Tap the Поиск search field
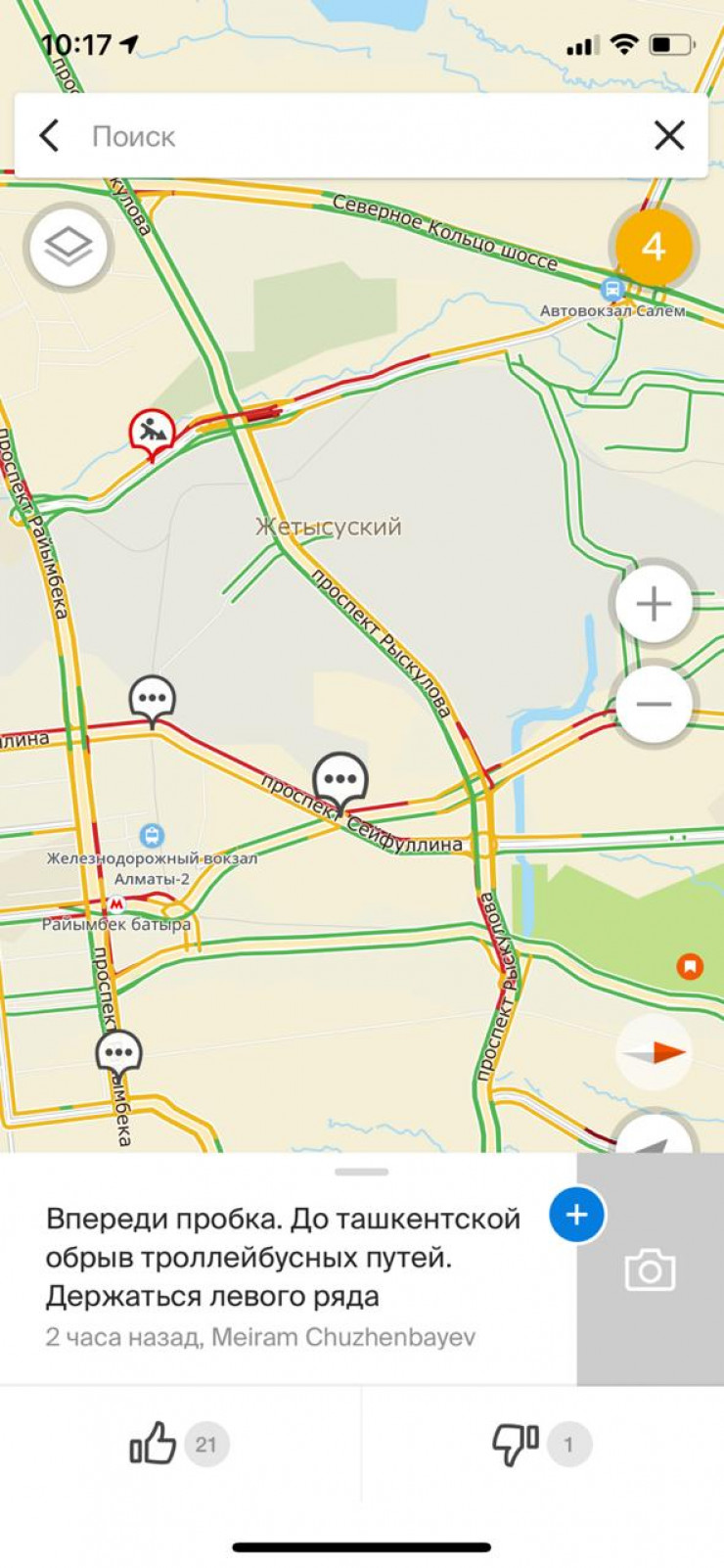The height and width of the screenshot is (1568, 724). pyautogui.click(x=352, y=136)
